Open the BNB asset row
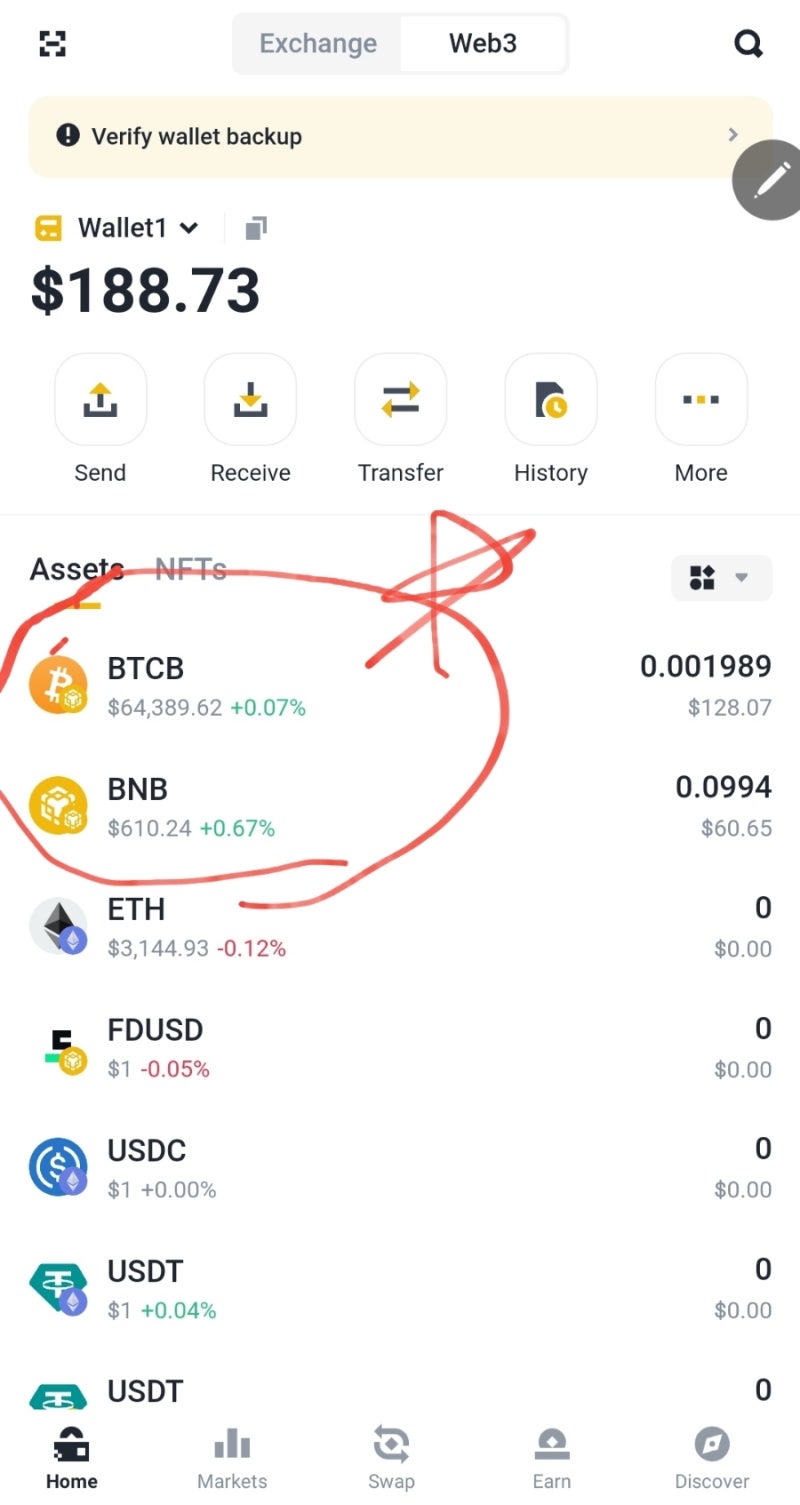Image resolution: width=800 pixels, height=1505 pixels. (400, 807)
